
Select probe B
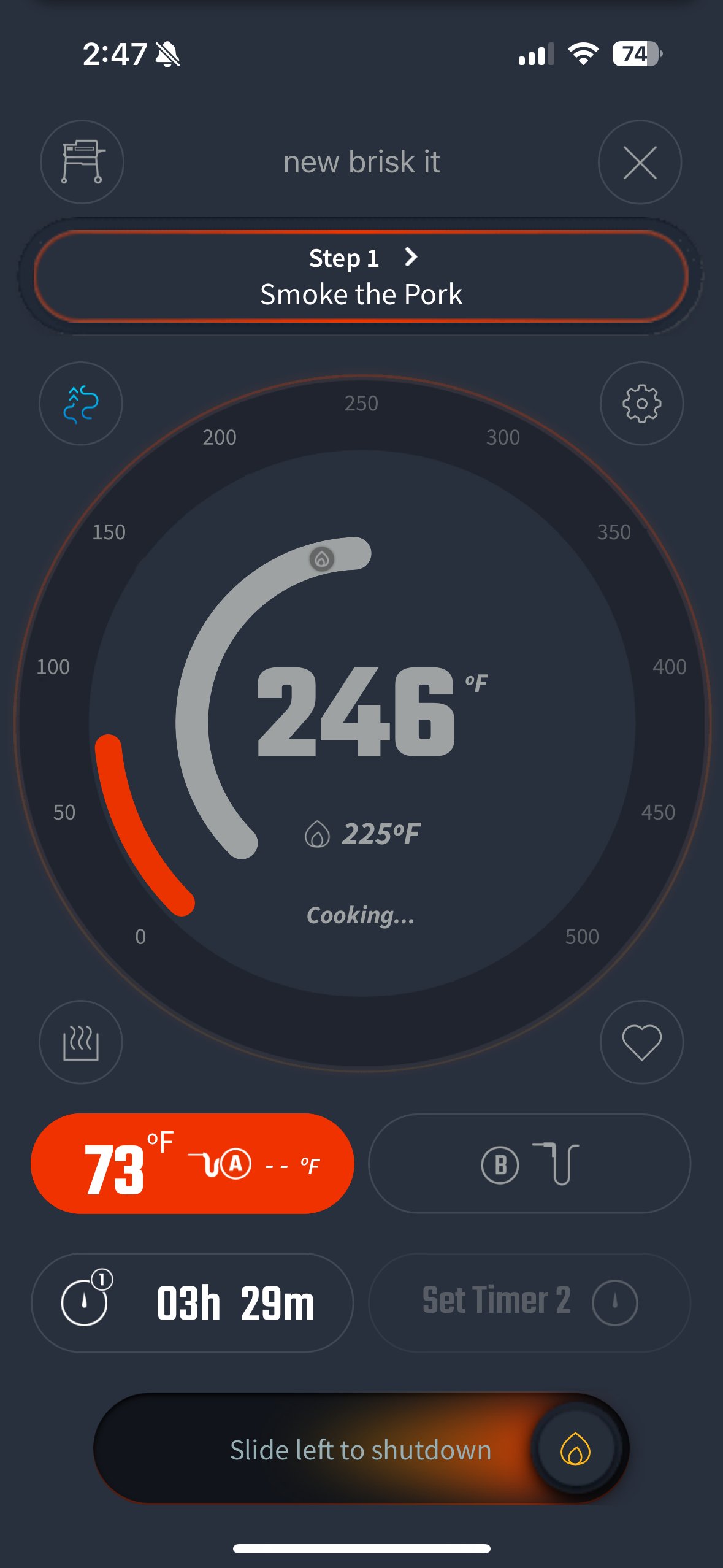[x=529, y=1163]
